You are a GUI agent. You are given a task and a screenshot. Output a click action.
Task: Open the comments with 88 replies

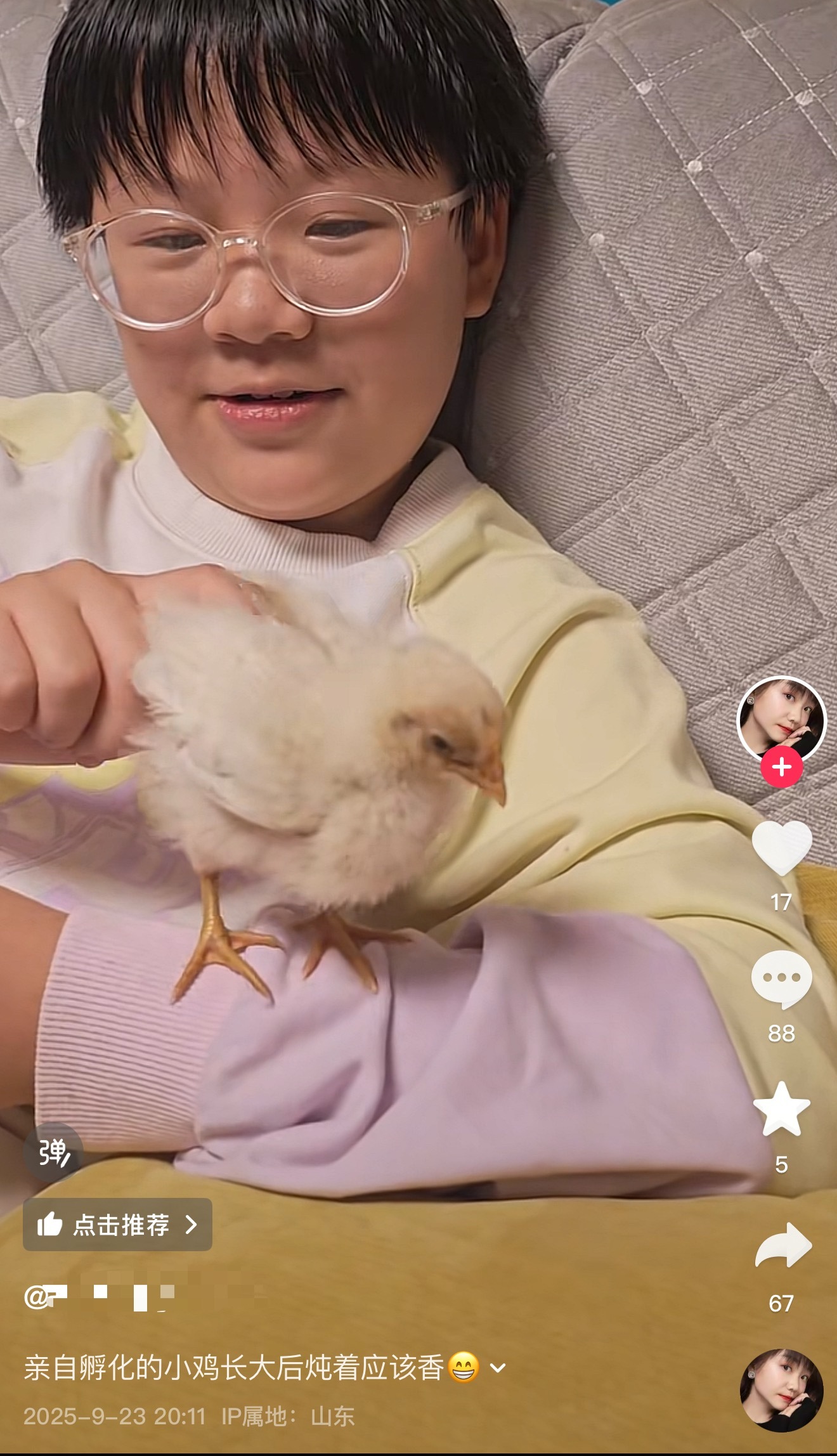[781, 979]
